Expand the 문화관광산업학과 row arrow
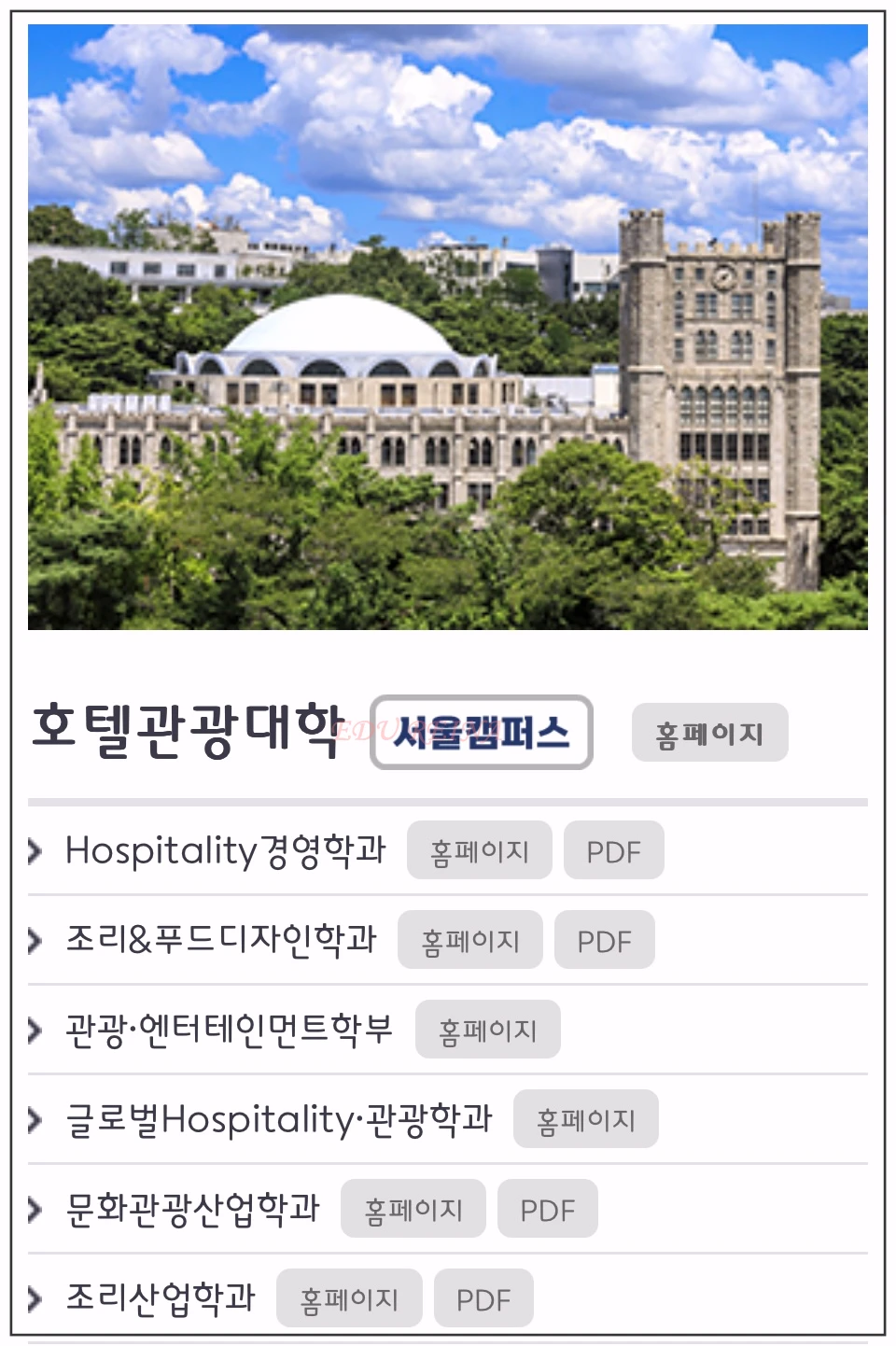Screen dimensions: 896x1346 click(35, 1208)
